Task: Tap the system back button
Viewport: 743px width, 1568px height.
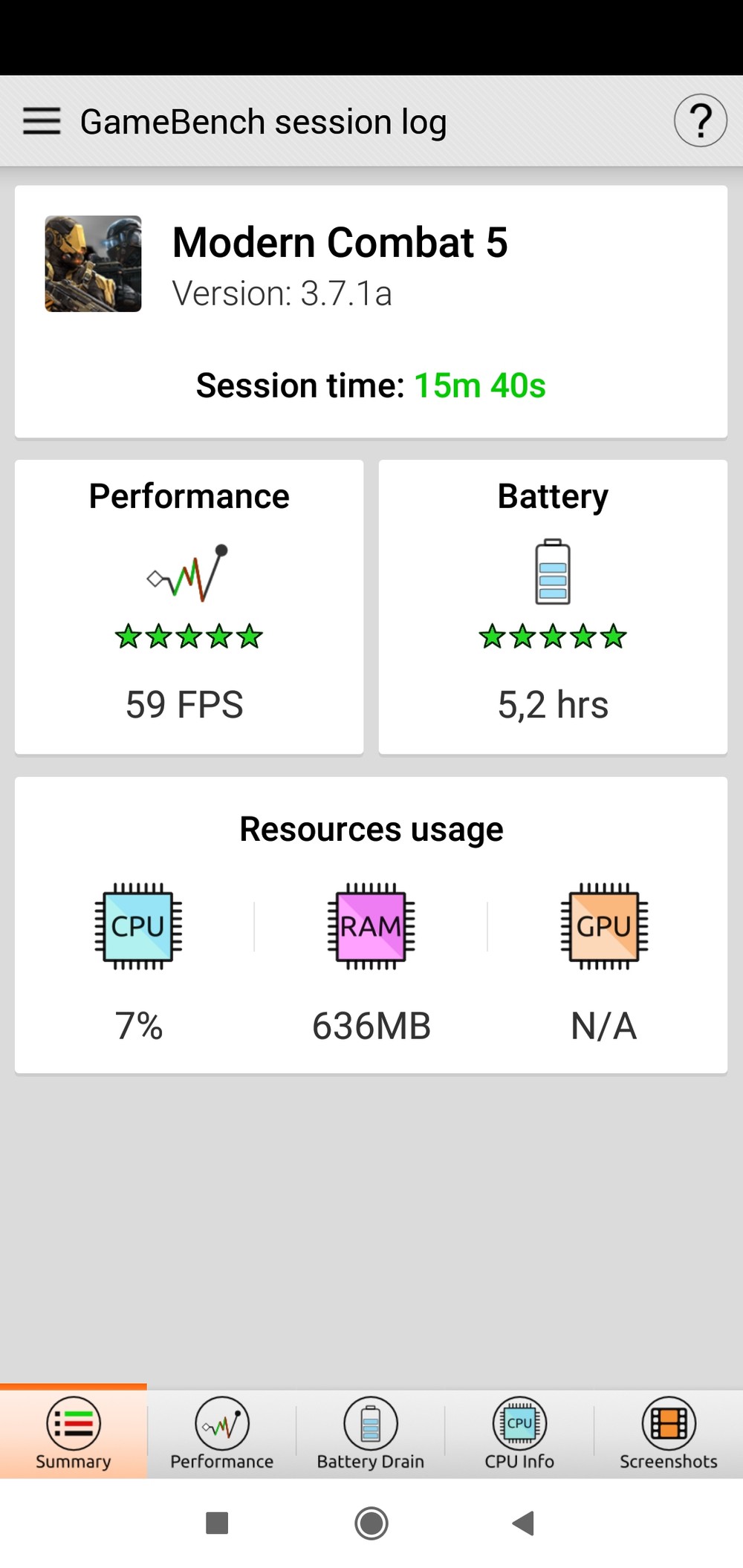Action: pos(524,1523)
